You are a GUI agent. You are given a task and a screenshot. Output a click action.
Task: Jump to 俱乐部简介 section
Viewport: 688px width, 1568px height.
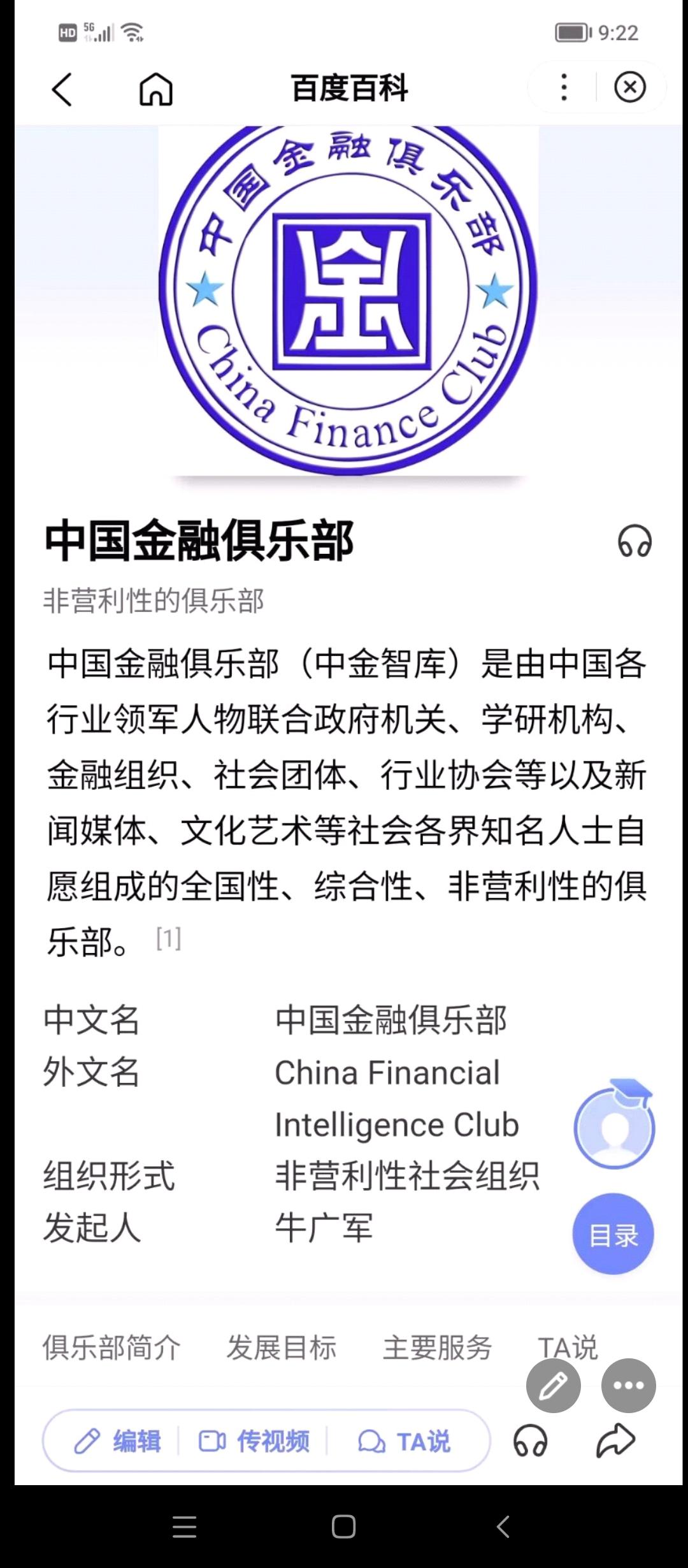[111, 1347]
